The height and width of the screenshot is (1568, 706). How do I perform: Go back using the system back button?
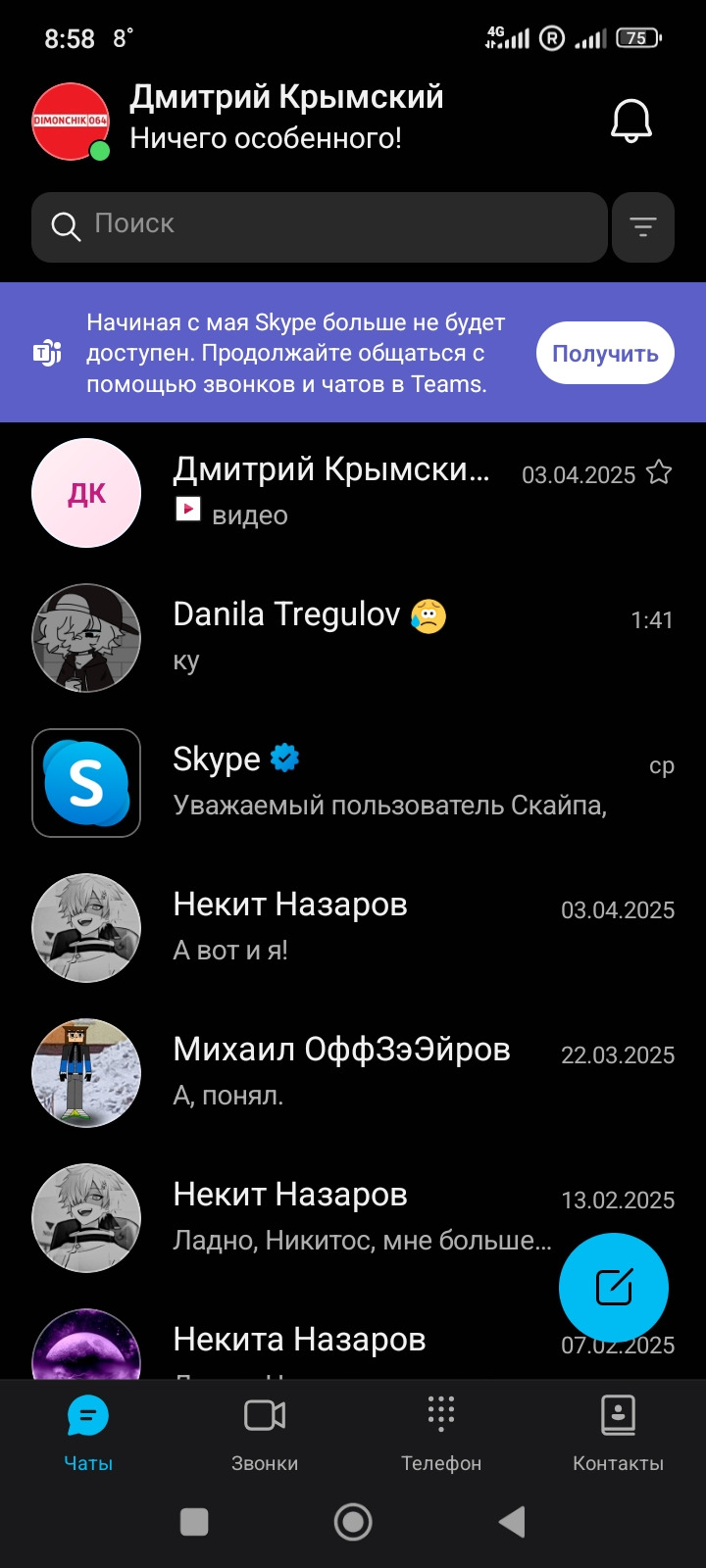tap(512, 1522)
